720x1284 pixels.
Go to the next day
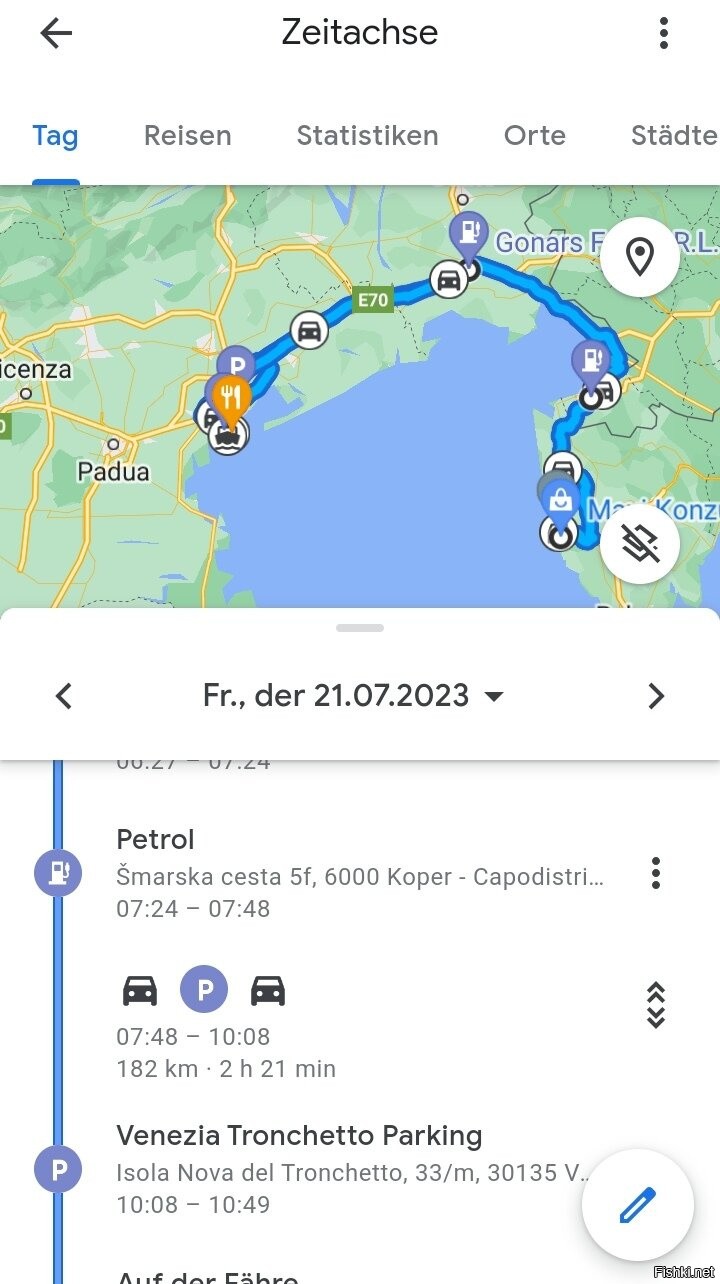(x=655, y=696)
